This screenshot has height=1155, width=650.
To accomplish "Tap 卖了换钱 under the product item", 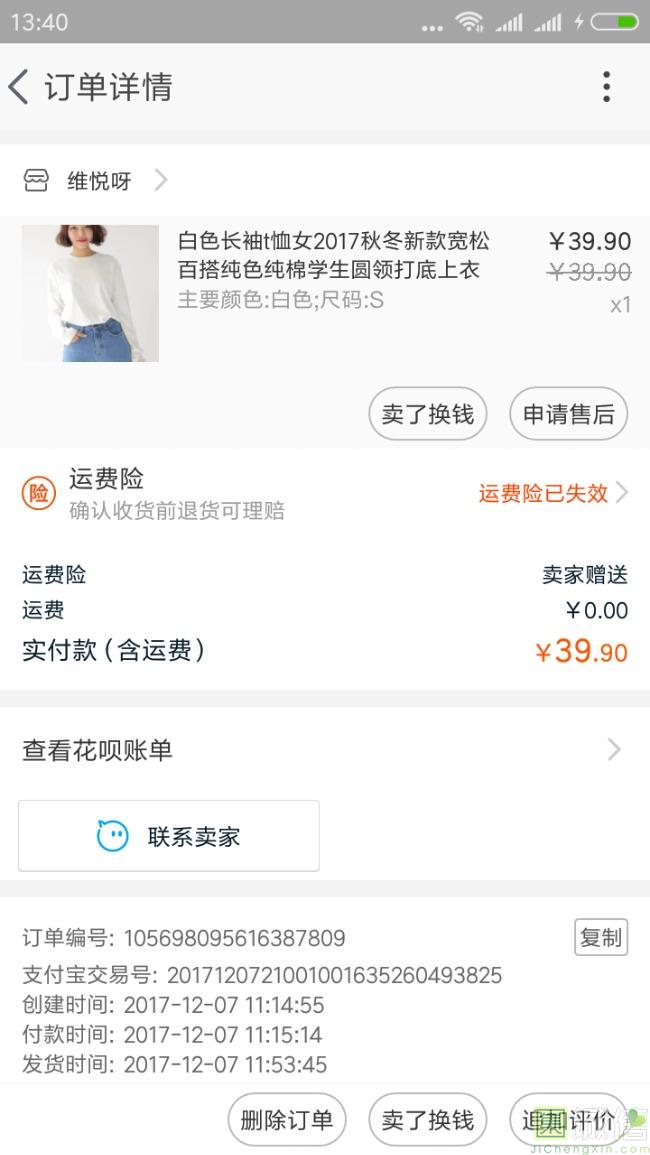I will (427, 414).
